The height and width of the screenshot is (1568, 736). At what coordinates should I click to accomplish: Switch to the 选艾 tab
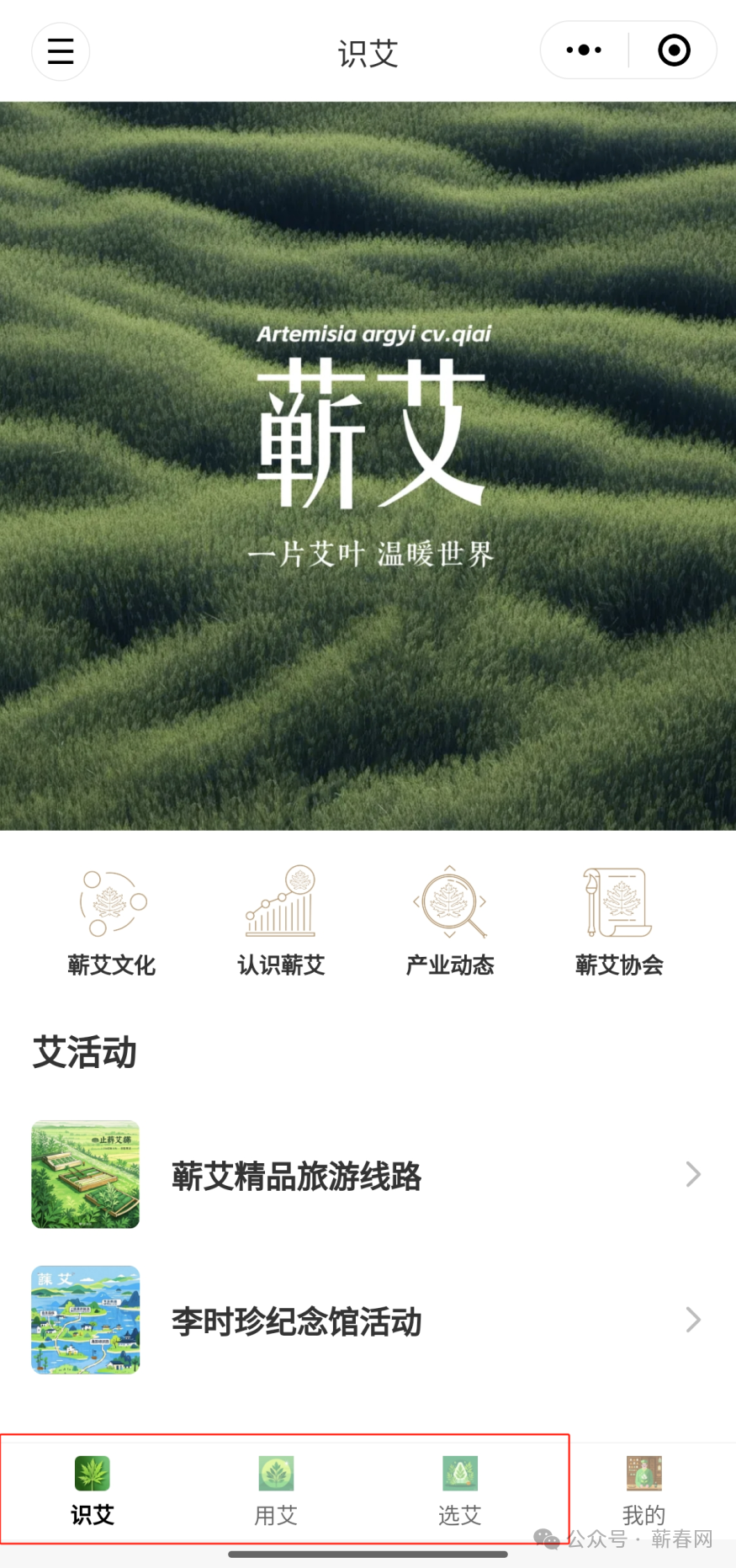click(x=460, y=1491)
